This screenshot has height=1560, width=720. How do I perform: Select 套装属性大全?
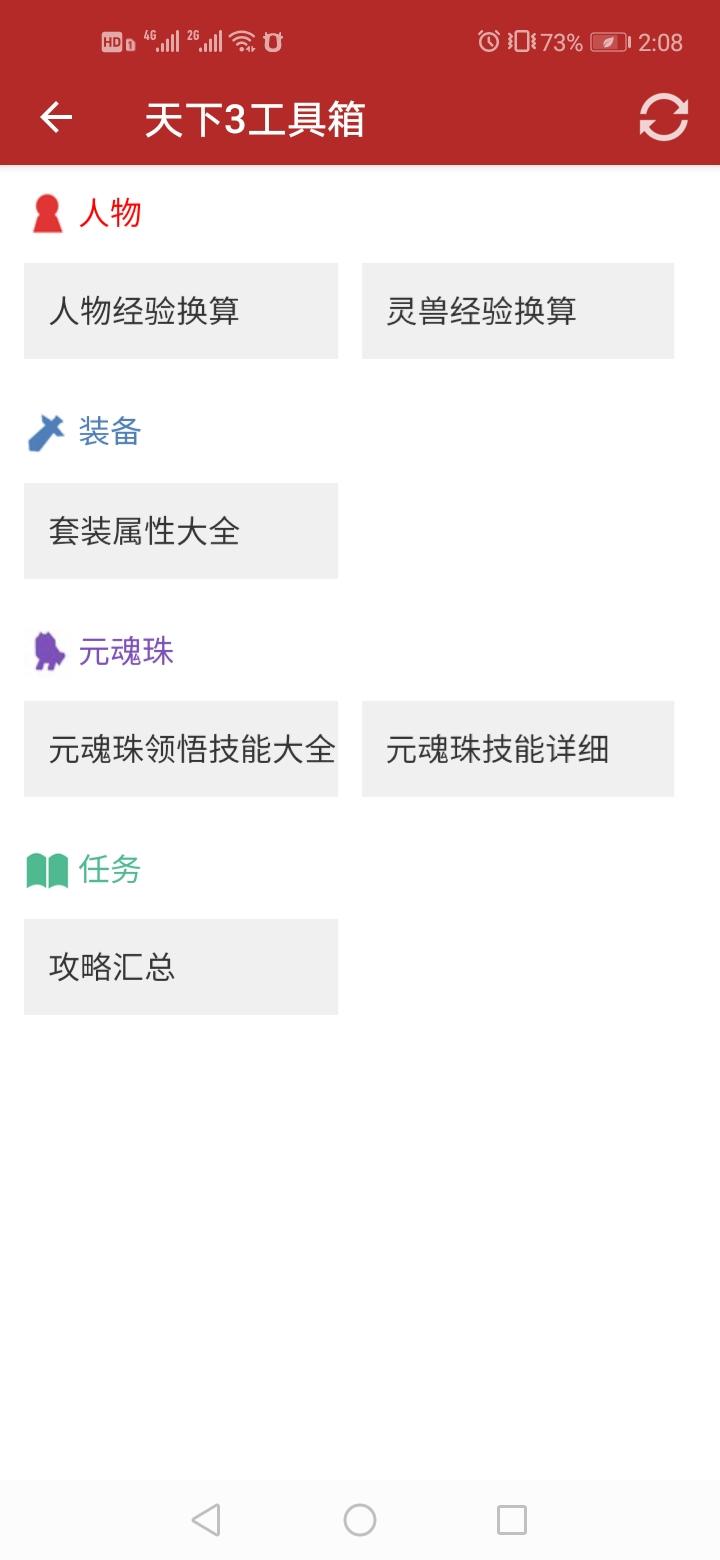pyautogui.click(x=181, y=531)
